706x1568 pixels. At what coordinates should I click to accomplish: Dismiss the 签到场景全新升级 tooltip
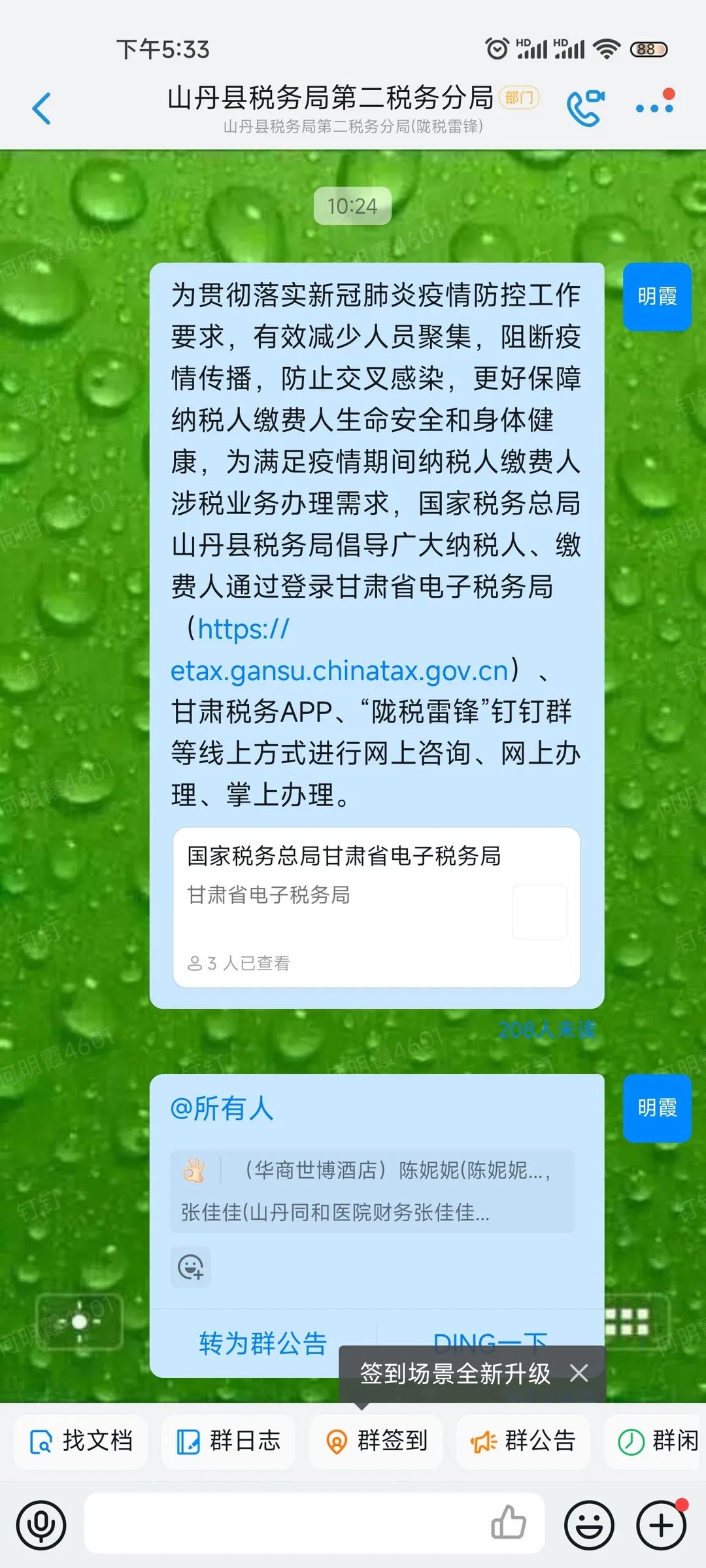[x=579, y=1373]
